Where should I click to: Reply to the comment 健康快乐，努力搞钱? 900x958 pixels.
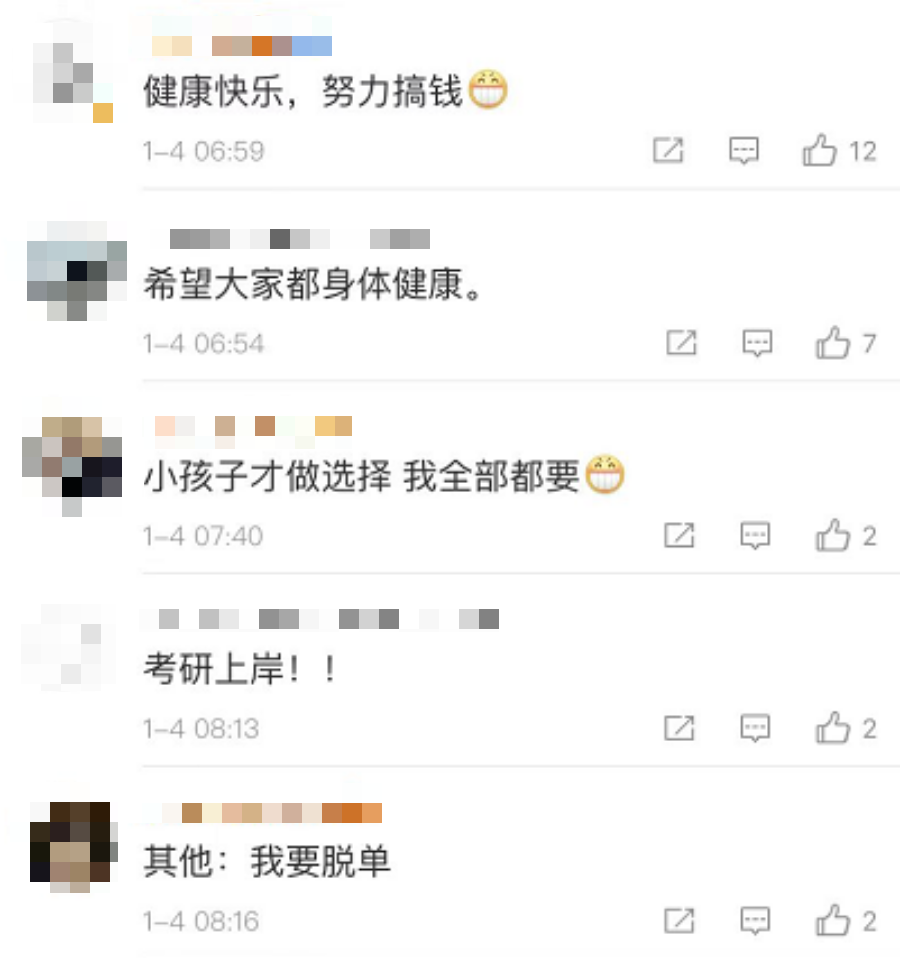(743, 151)
